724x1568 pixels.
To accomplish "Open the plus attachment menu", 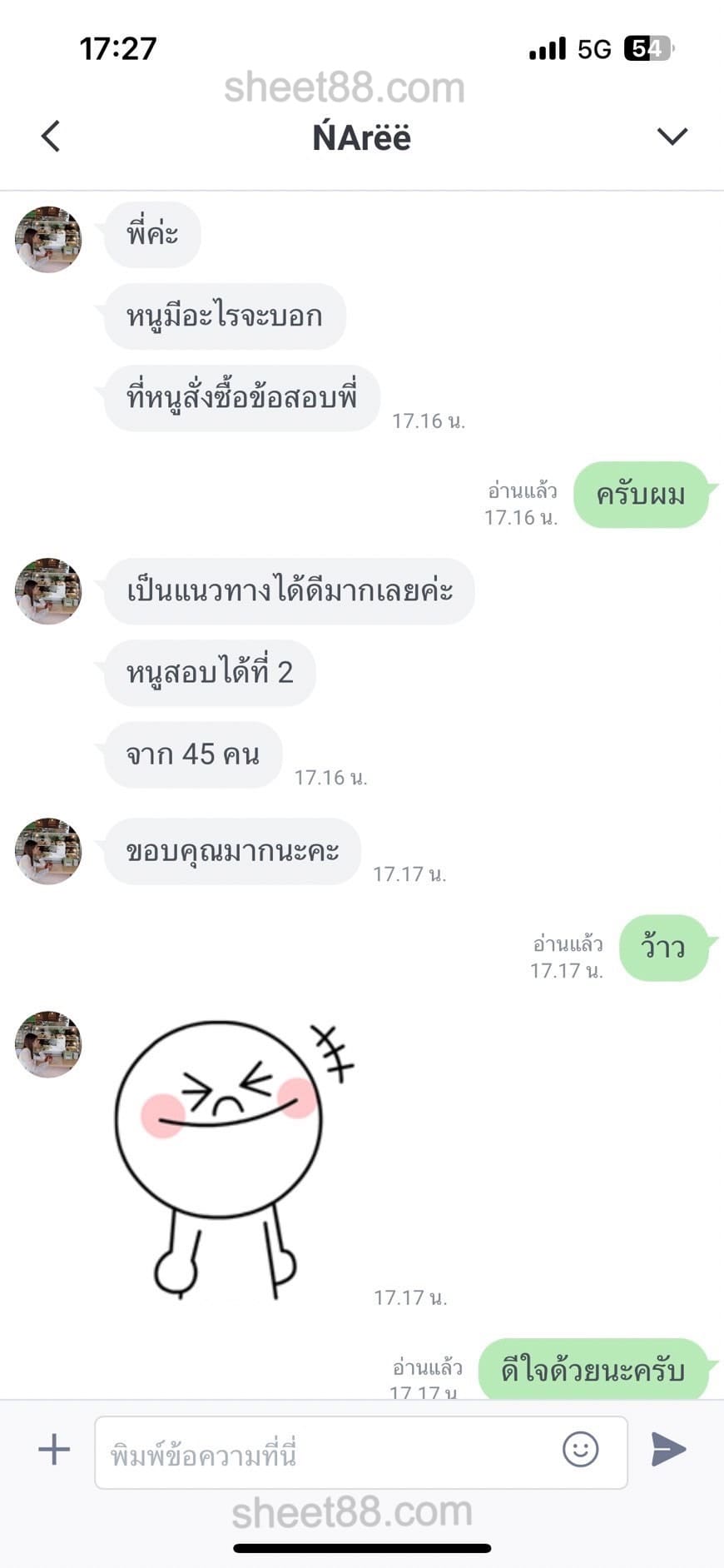I will pos(54,1450).
